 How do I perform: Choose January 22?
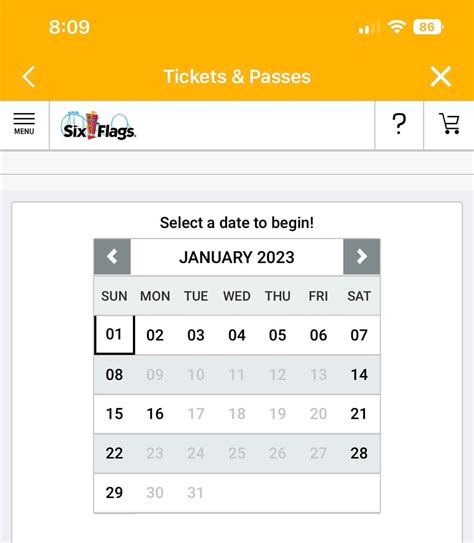click(x=114, y=453)
